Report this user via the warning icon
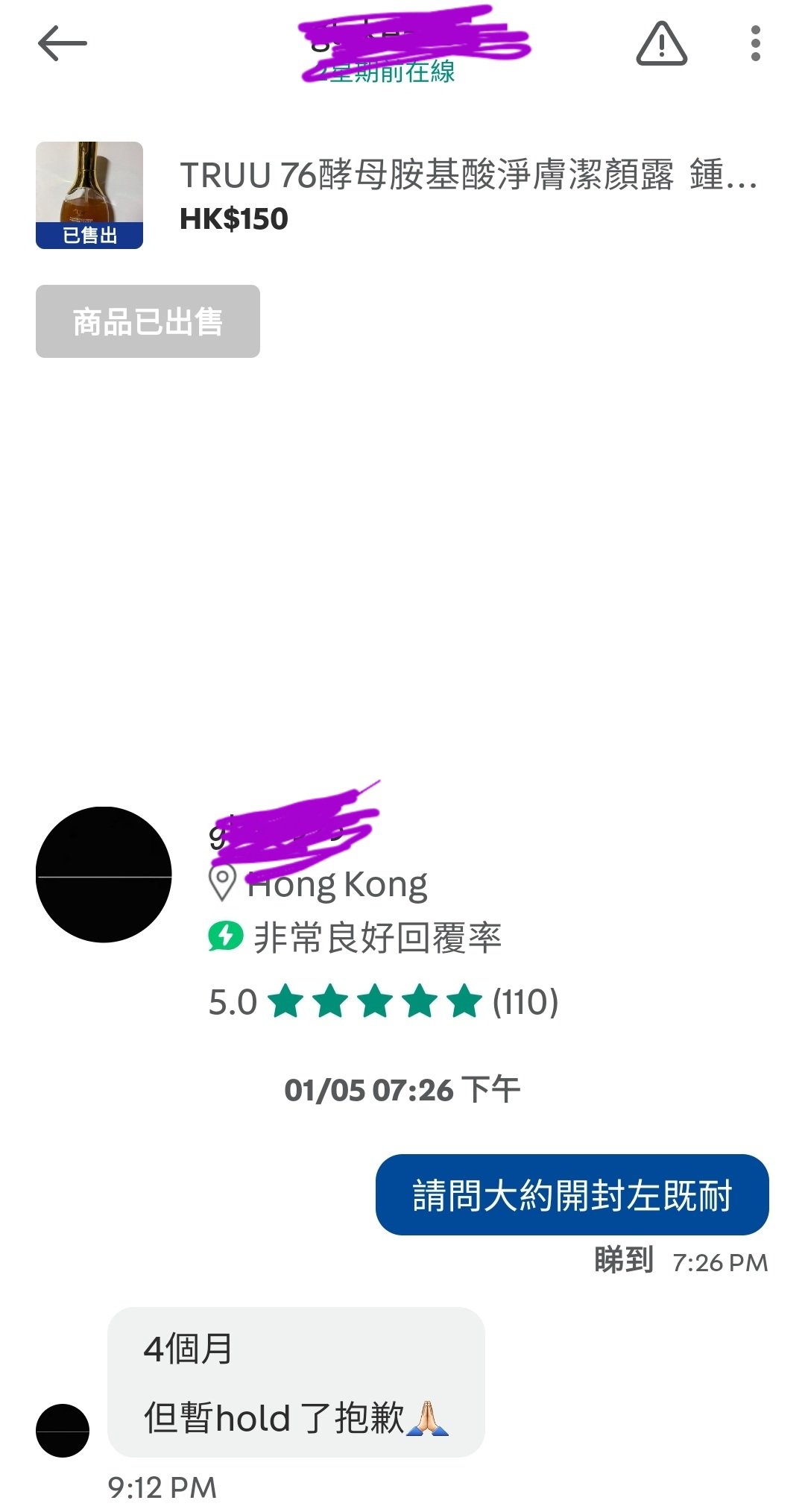The image size is (805, 1512). [x=661, y=44]
